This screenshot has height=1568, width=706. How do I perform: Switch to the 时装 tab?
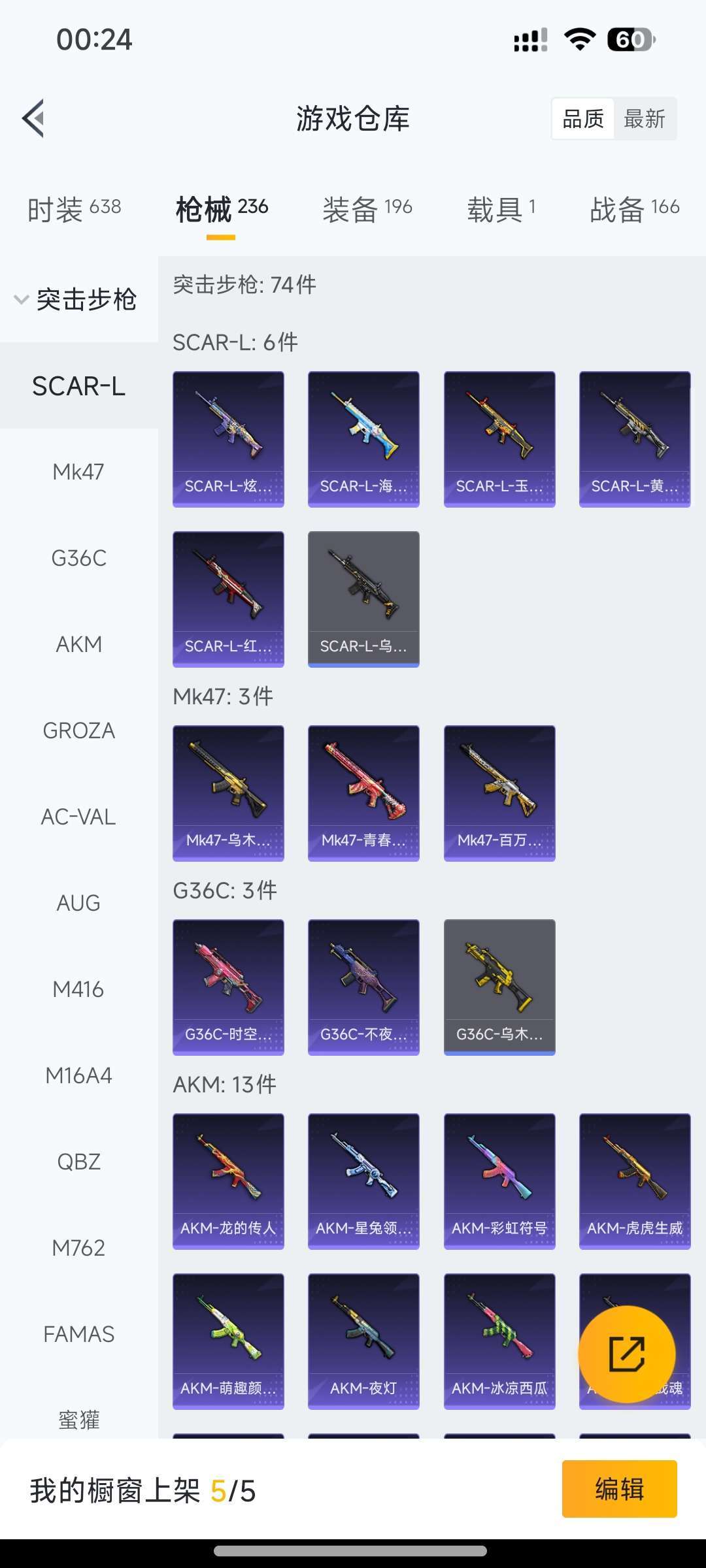[x=74, y=209]
